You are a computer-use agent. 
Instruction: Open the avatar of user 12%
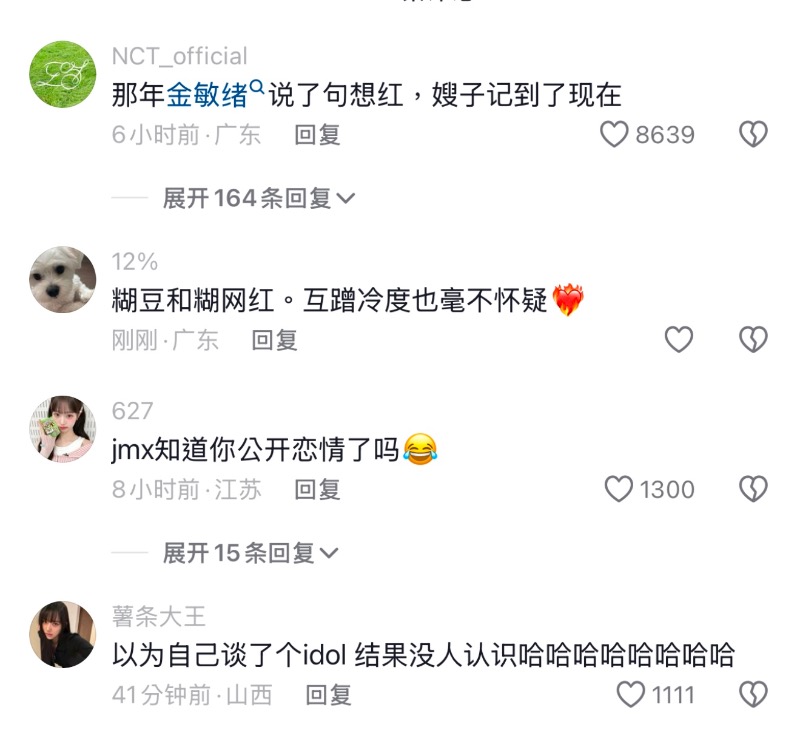pos(63,280)
